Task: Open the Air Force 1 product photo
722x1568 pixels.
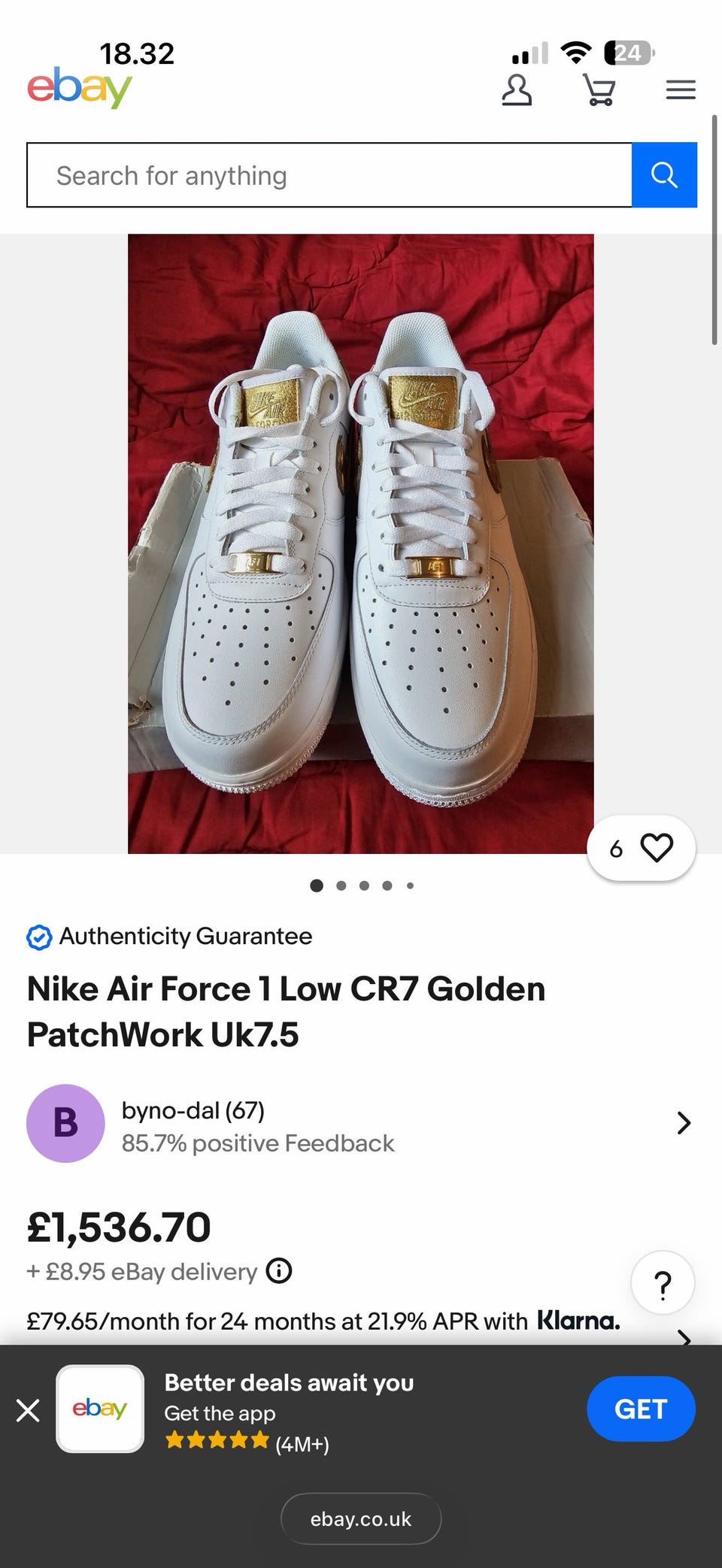Action: click(361, 543)
